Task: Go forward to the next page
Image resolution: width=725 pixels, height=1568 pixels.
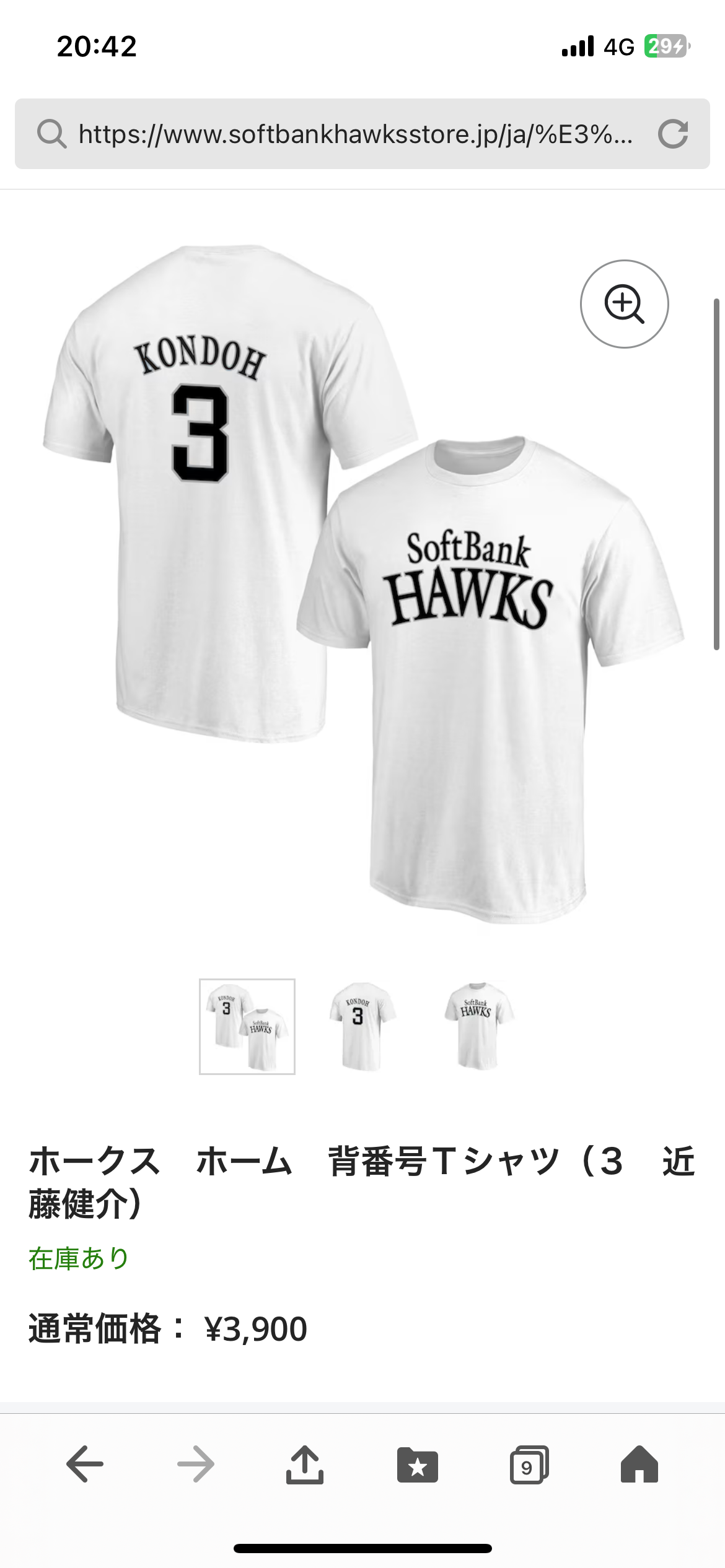Action: point(196,1465)
